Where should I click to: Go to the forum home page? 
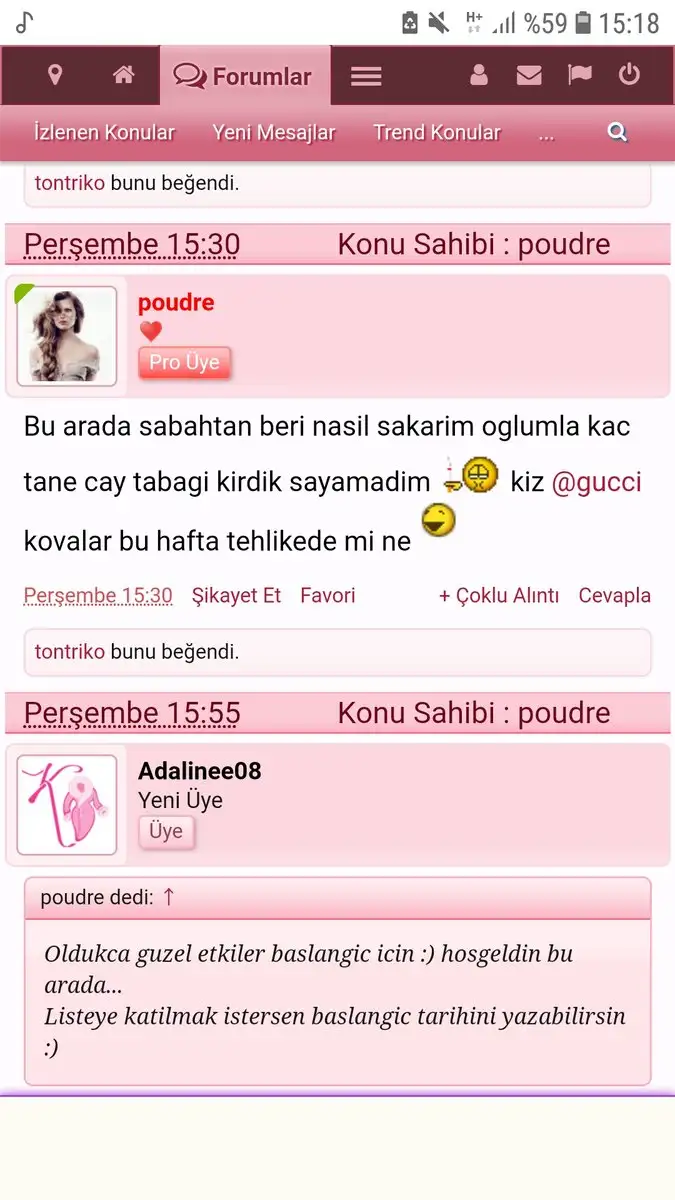click(x=124, y=75)
